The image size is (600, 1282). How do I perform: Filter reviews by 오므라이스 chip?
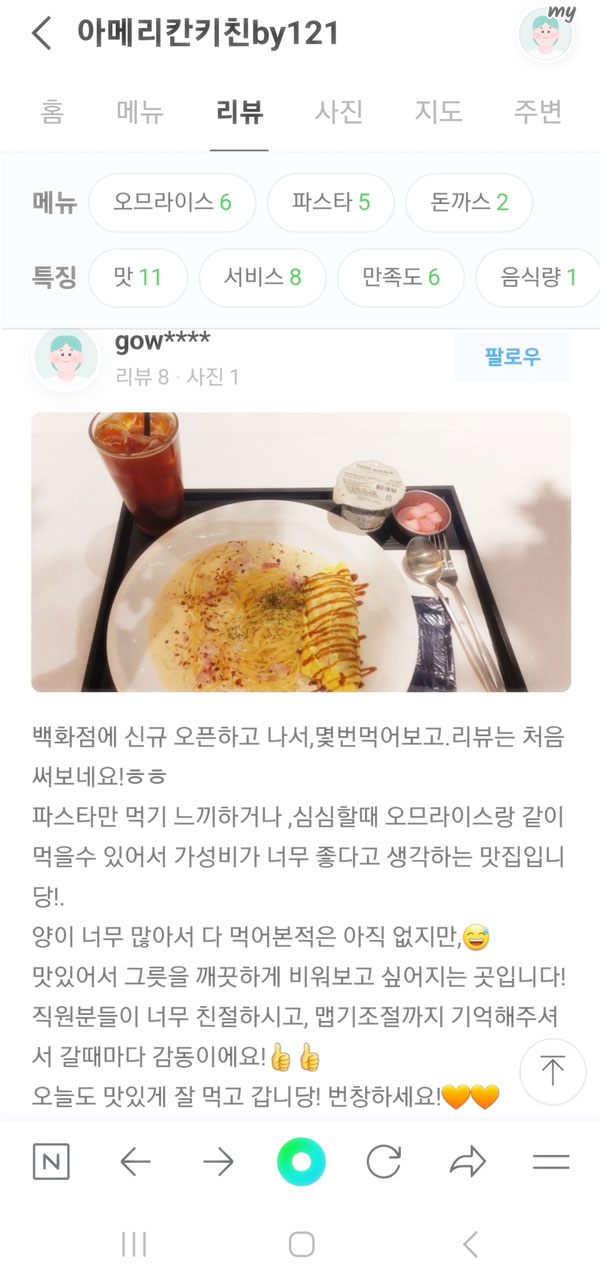coord(172,203)
